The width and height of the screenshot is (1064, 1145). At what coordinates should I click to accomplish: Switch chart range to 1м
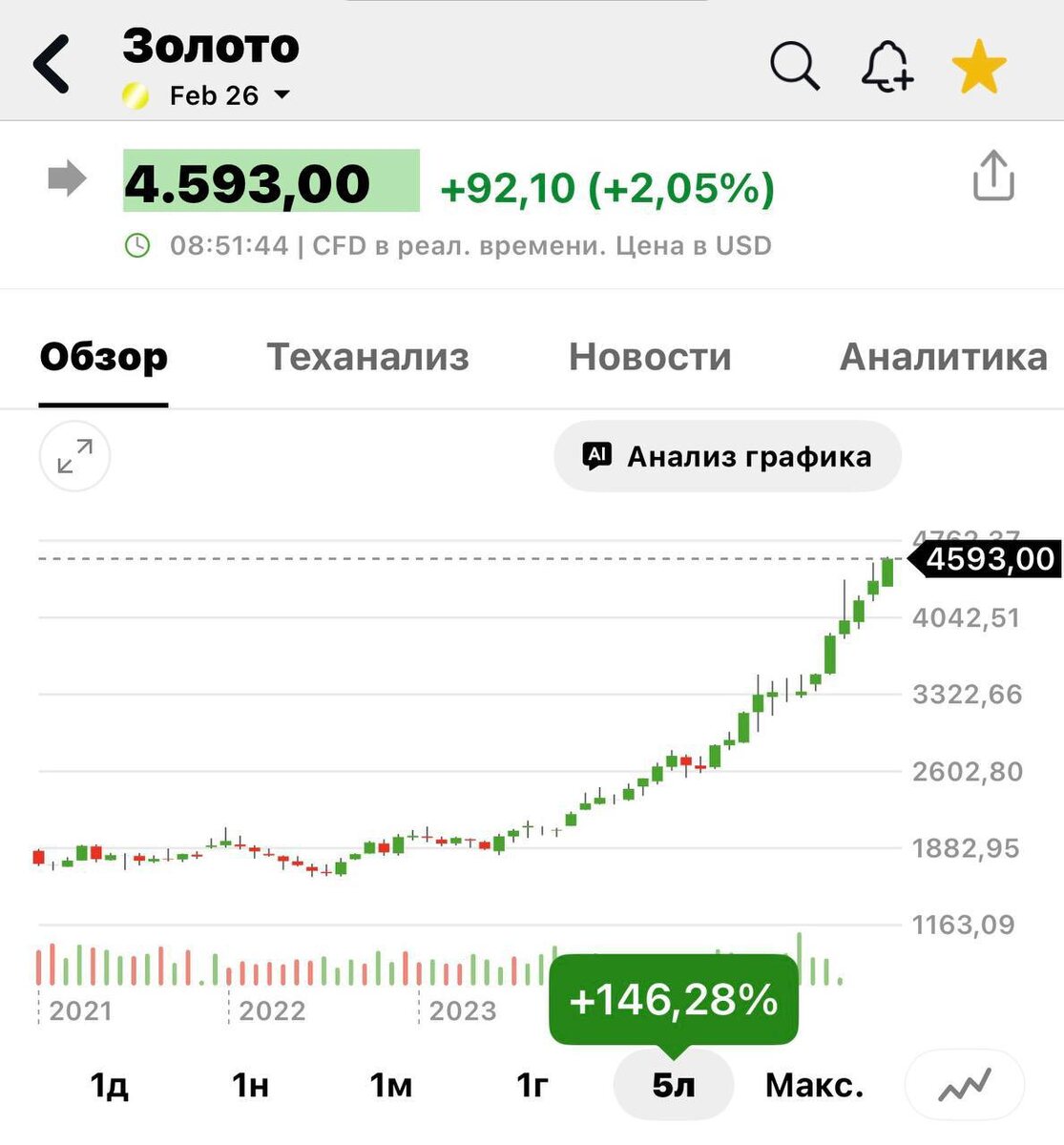point(391,1085)
